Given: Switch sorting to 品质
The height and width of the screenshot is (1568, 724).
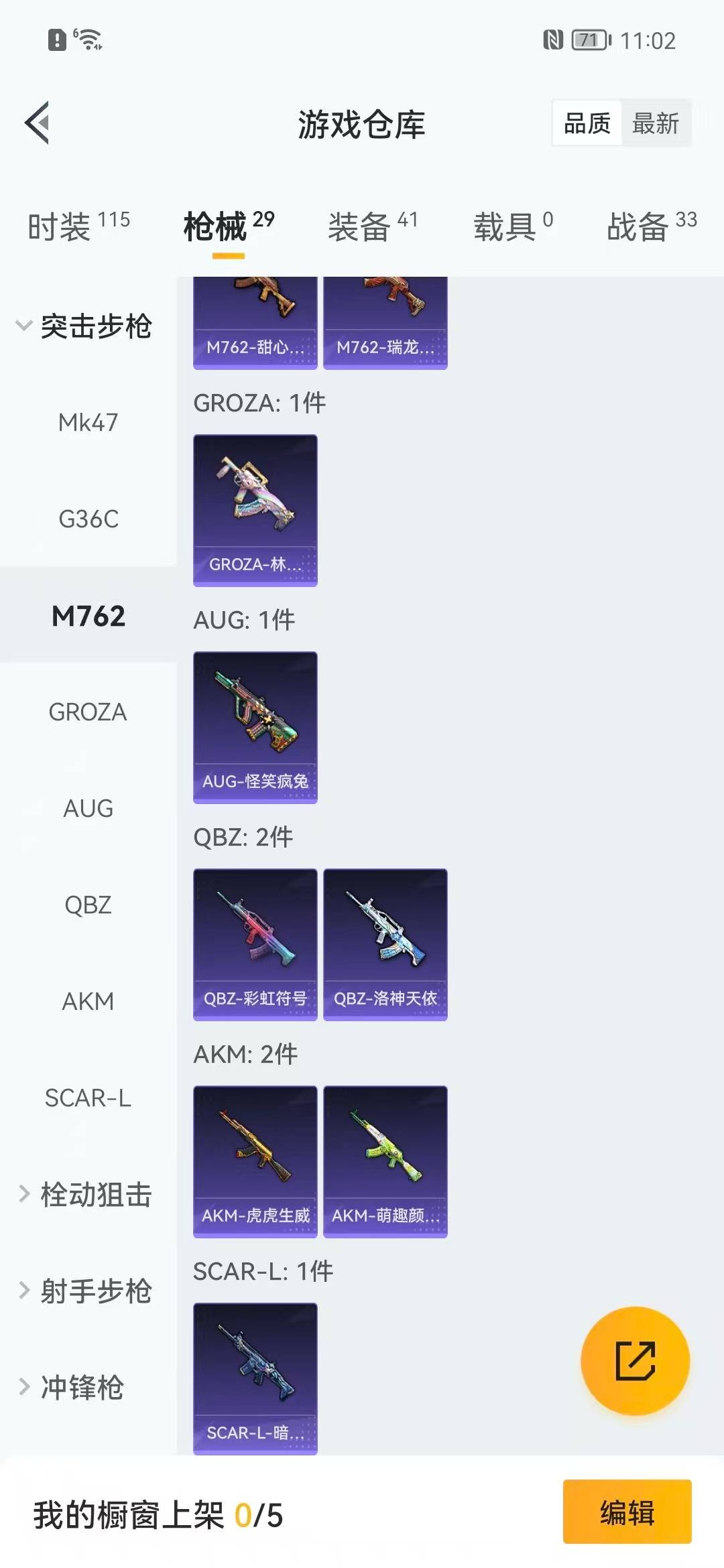Looking at the screenshot, I should tap(586, 123).
